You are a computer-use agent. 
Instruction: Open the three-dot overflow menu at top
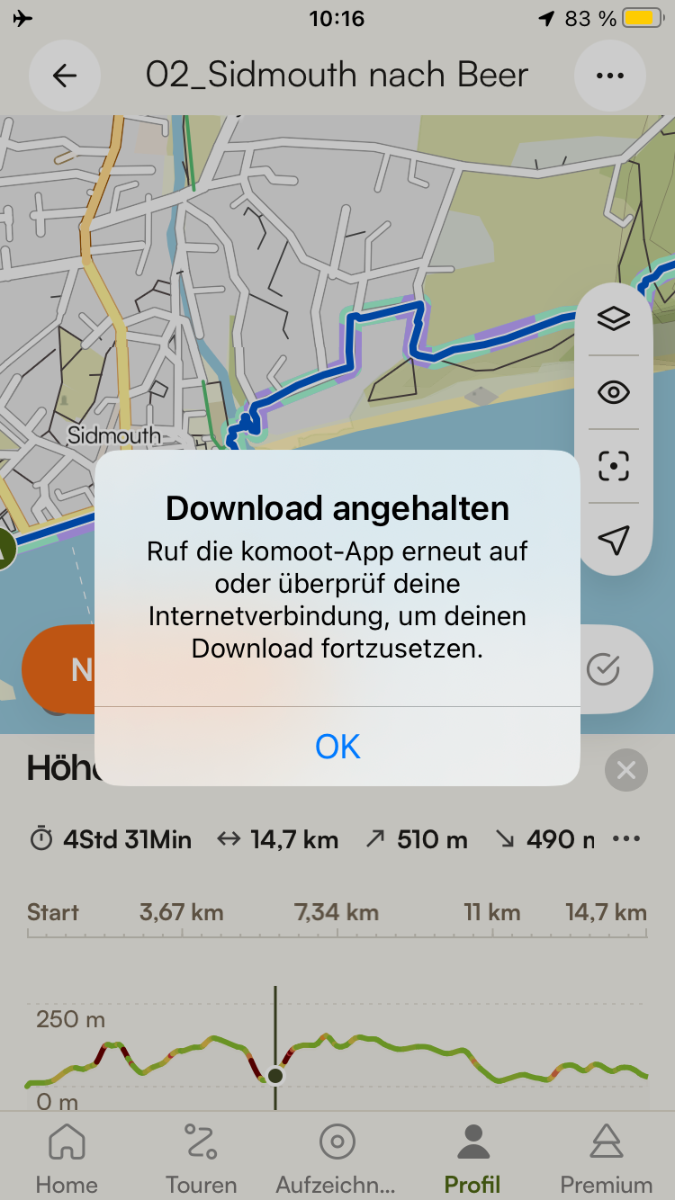coord(609,76)
